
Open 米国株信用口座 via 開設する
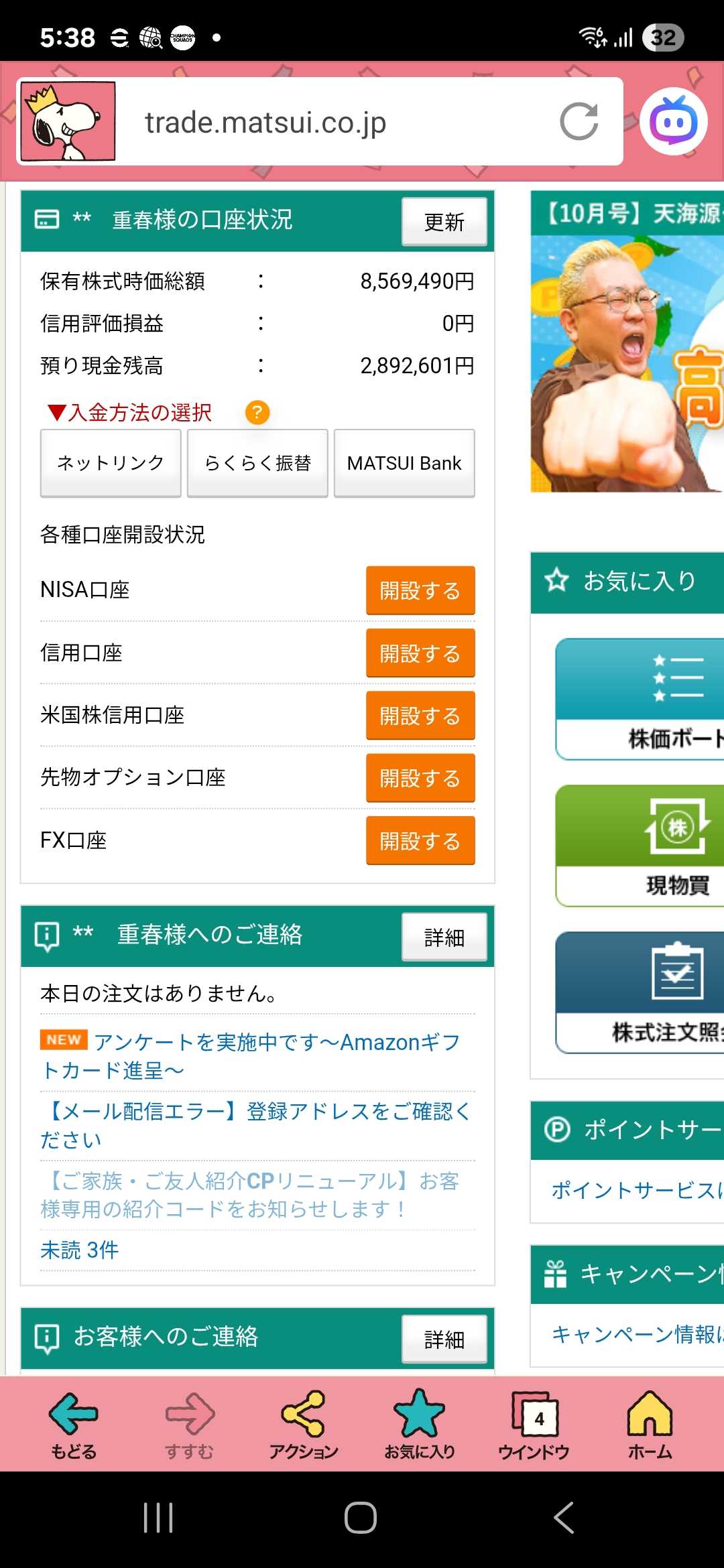[x=420, y=716]
